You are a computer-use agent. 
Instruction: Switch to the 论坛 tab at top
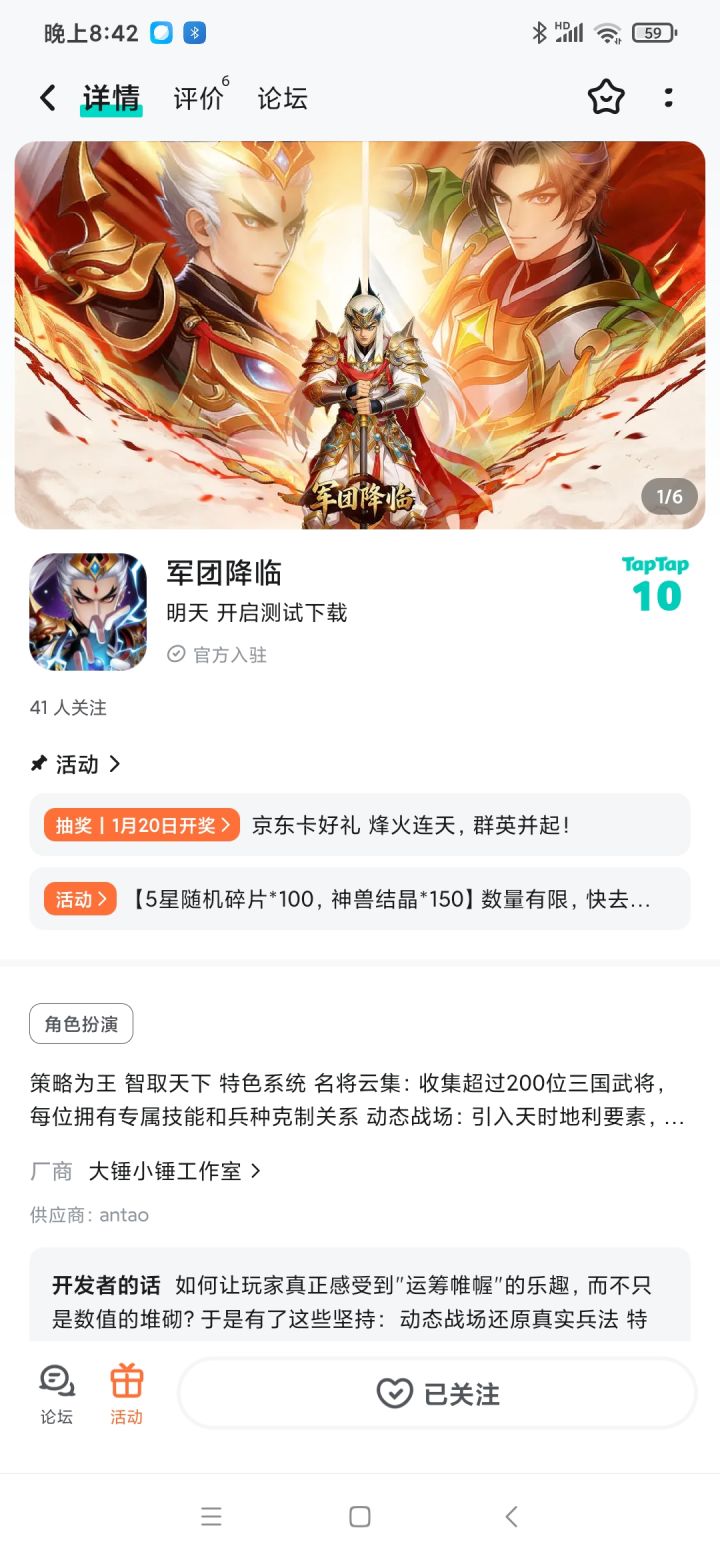coord(281,97)
